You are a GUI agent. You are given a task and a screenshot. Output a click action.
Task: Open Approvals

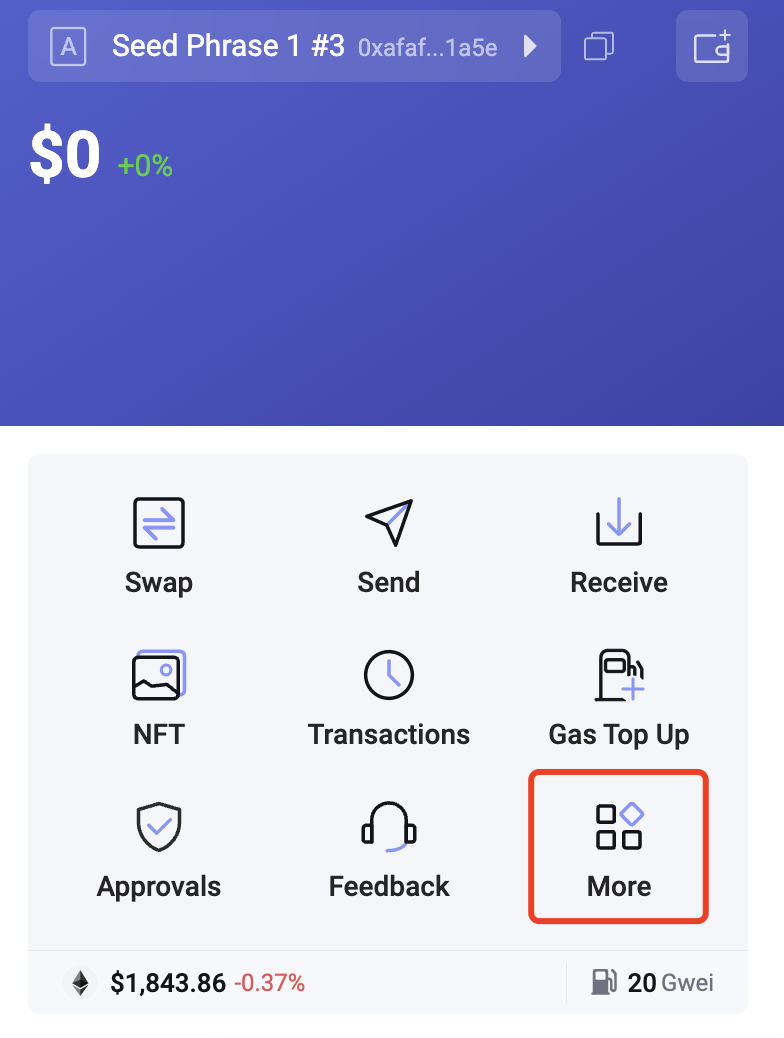coord(159,849)
